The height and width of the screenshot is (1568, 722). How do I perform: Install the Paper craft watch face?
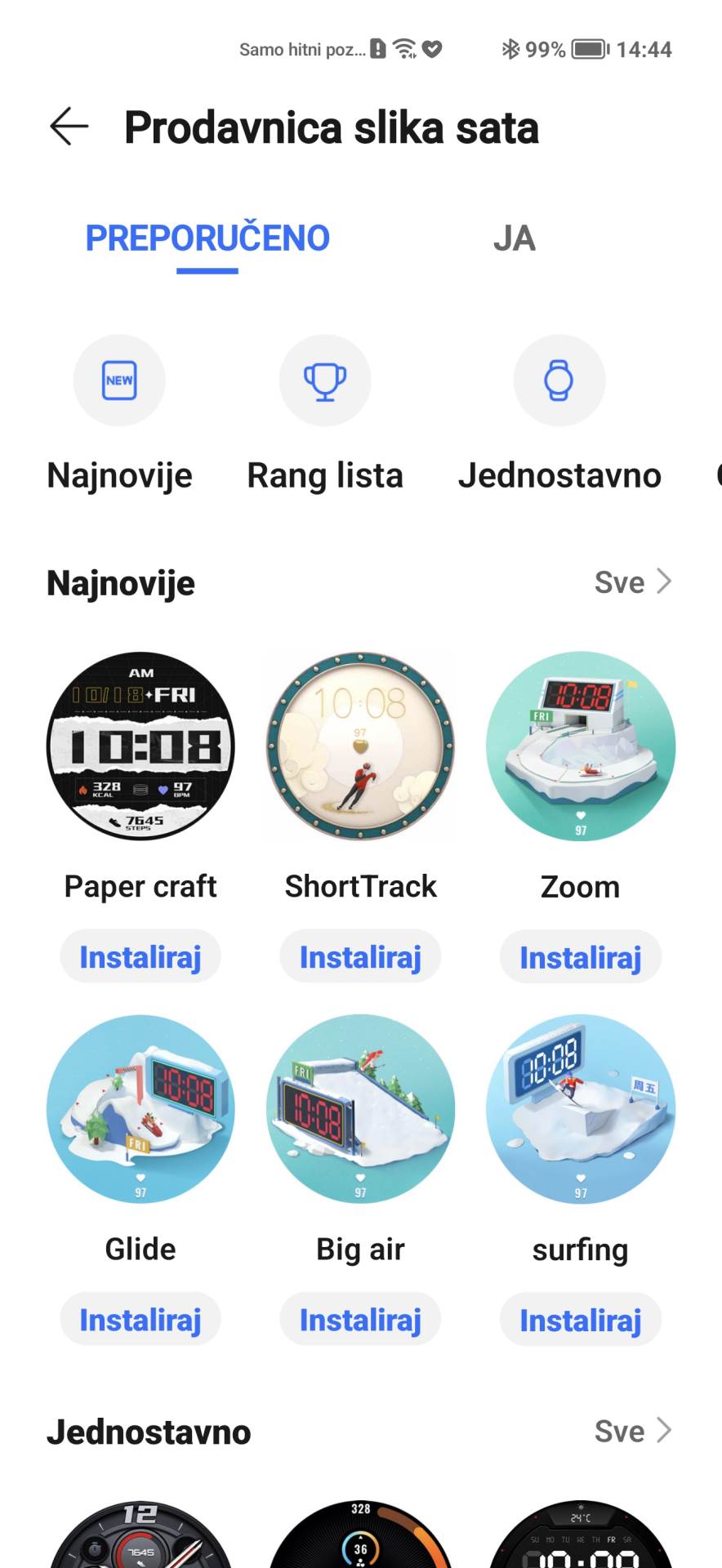click(140, 957)
